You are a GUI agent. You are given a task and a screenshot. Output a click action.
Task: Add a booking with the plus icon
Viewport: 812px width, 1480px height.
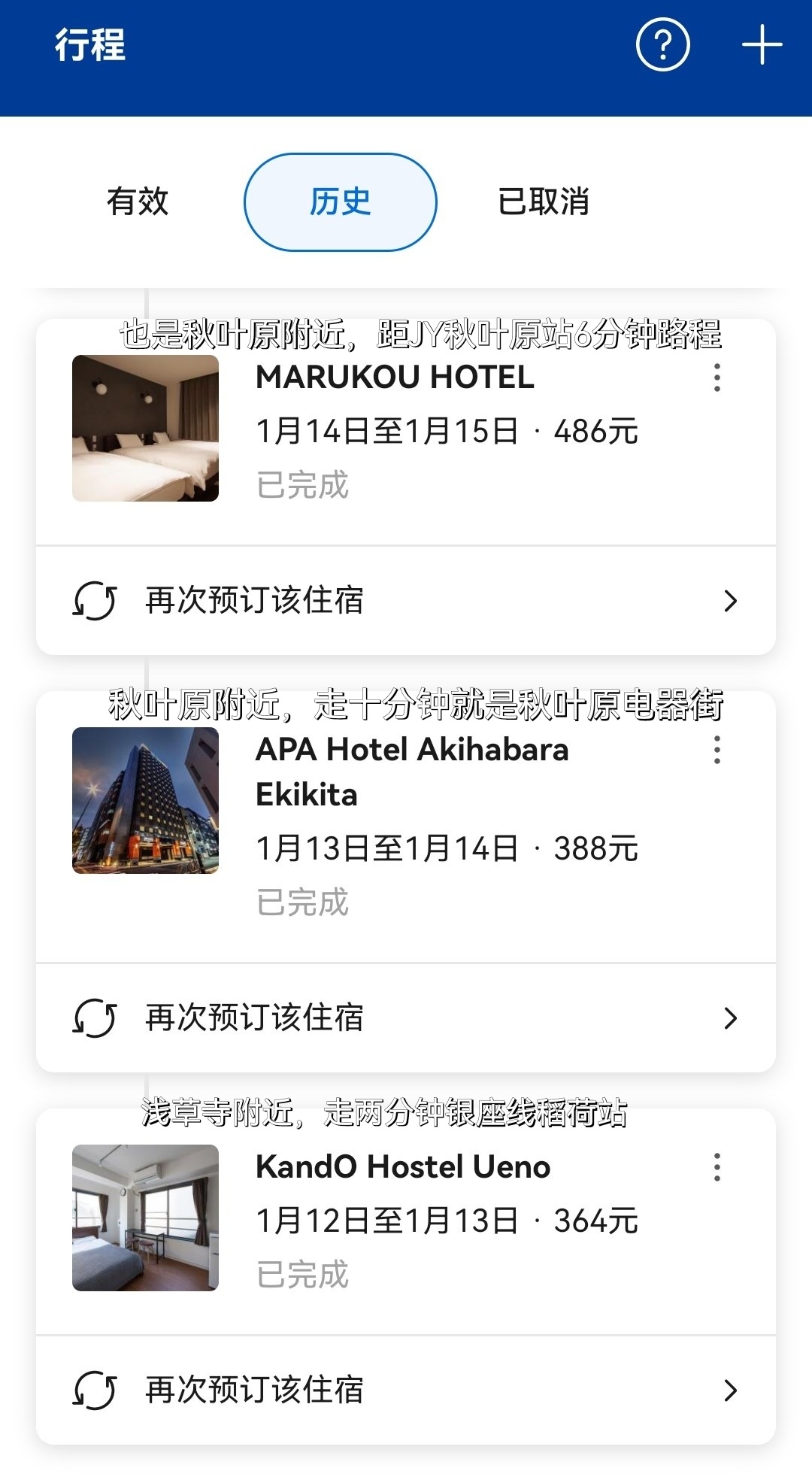762,45
